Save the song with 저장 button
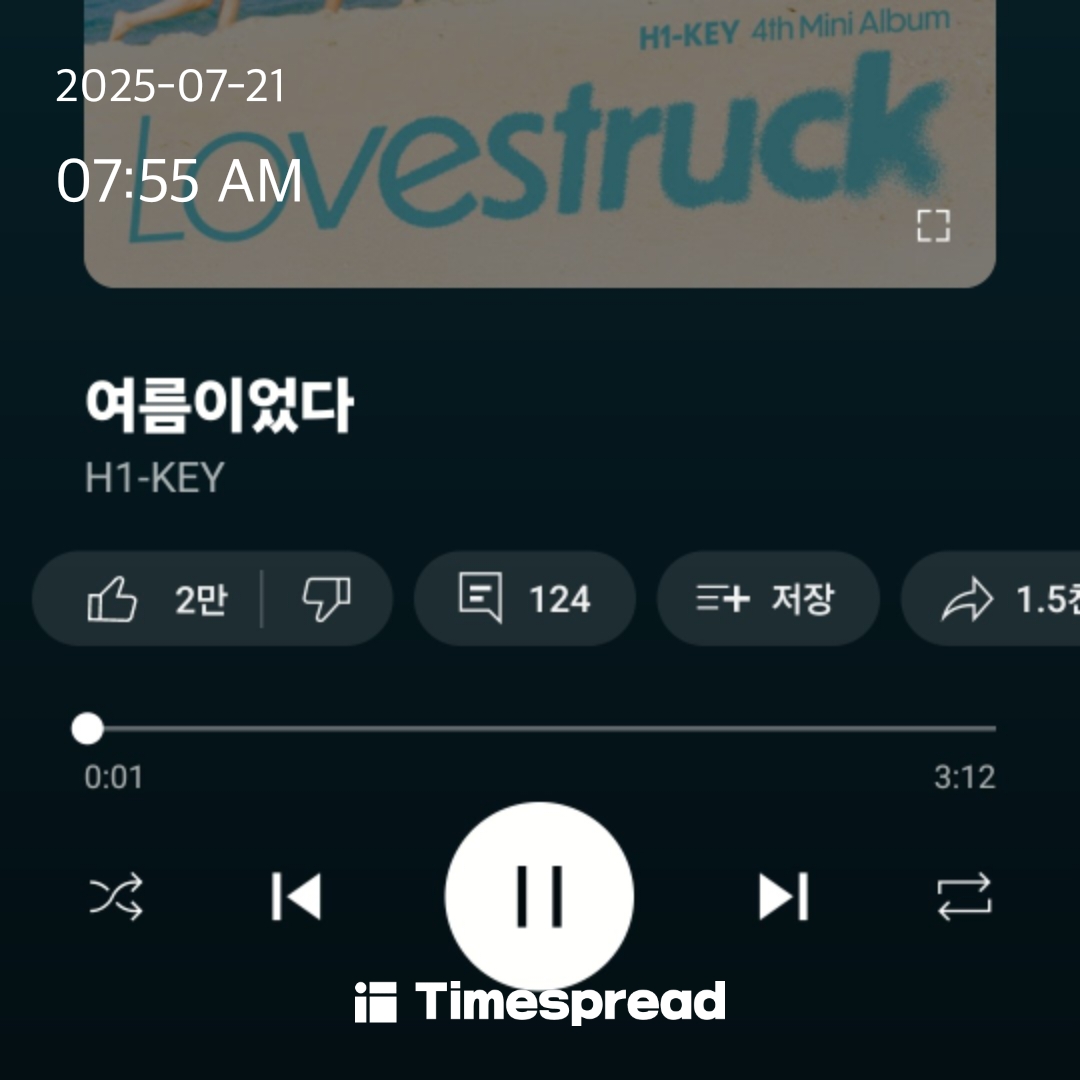This screenshot has height=1080, width=1080. click(767, 599)
